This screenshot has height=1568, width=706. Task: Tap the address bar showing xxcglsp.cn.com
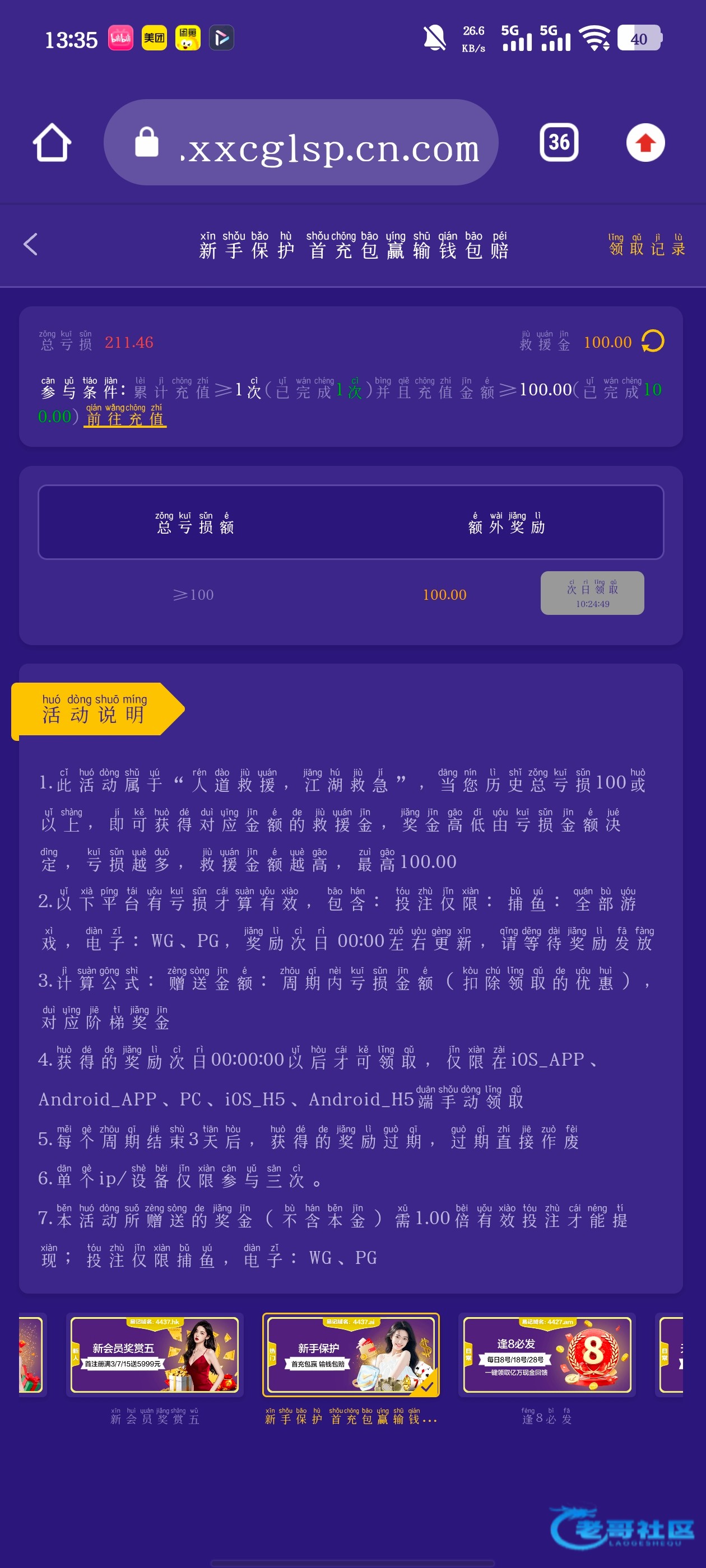click(301, 143)
